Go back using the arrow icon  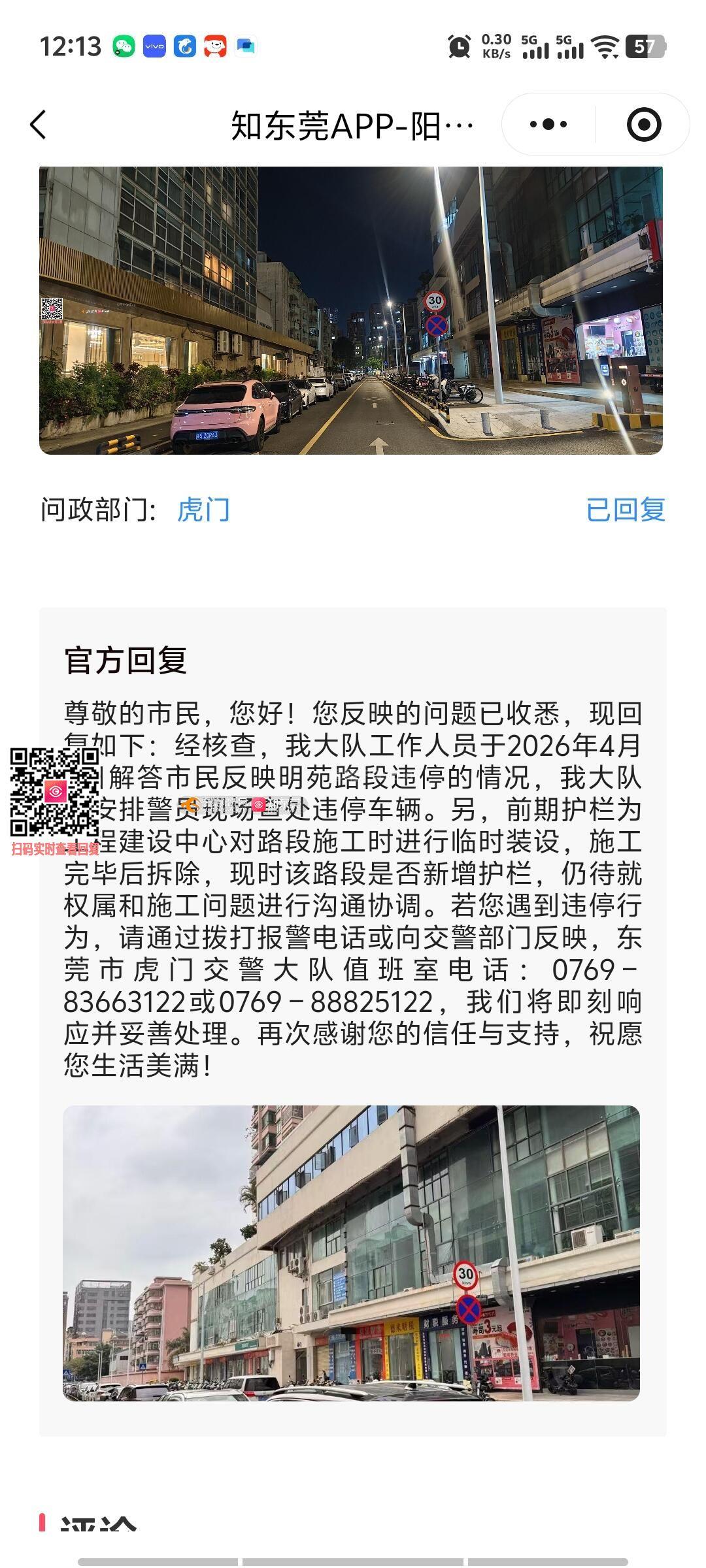click(39, 124)
